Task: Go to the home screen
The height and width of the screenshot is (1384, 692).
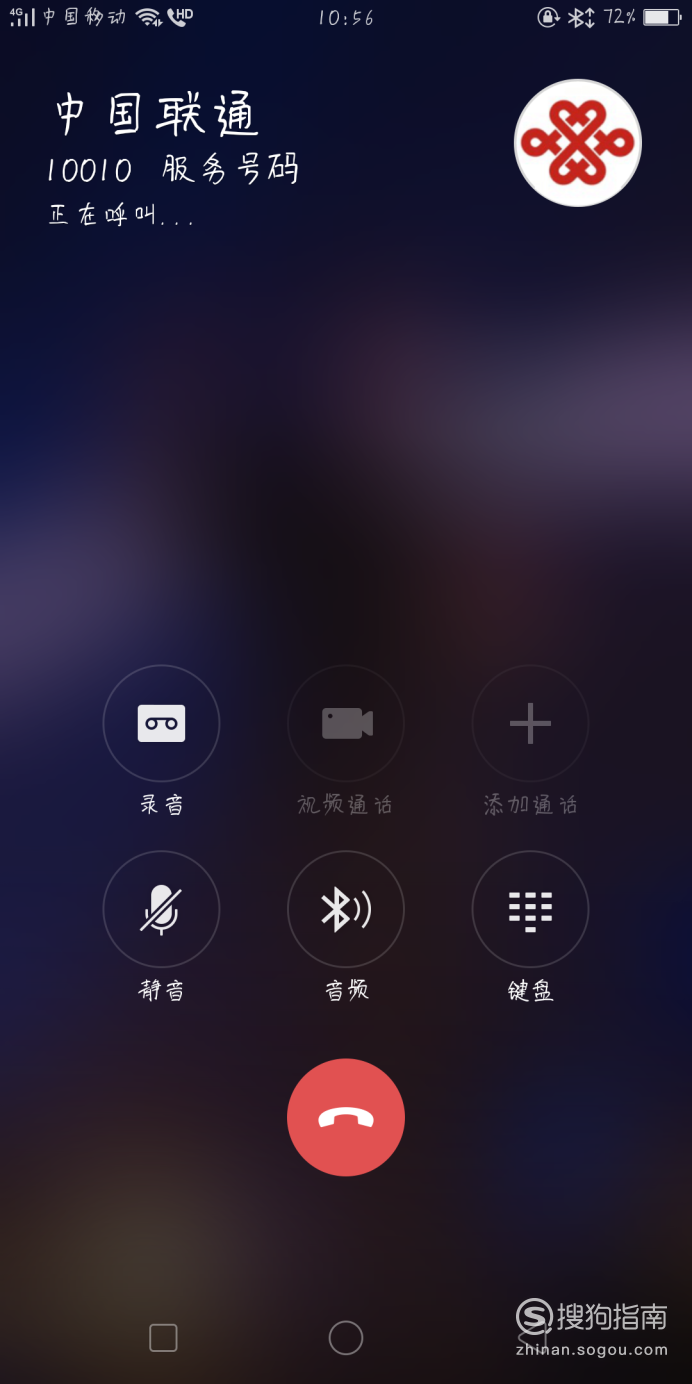Action: coord(346,1337)
